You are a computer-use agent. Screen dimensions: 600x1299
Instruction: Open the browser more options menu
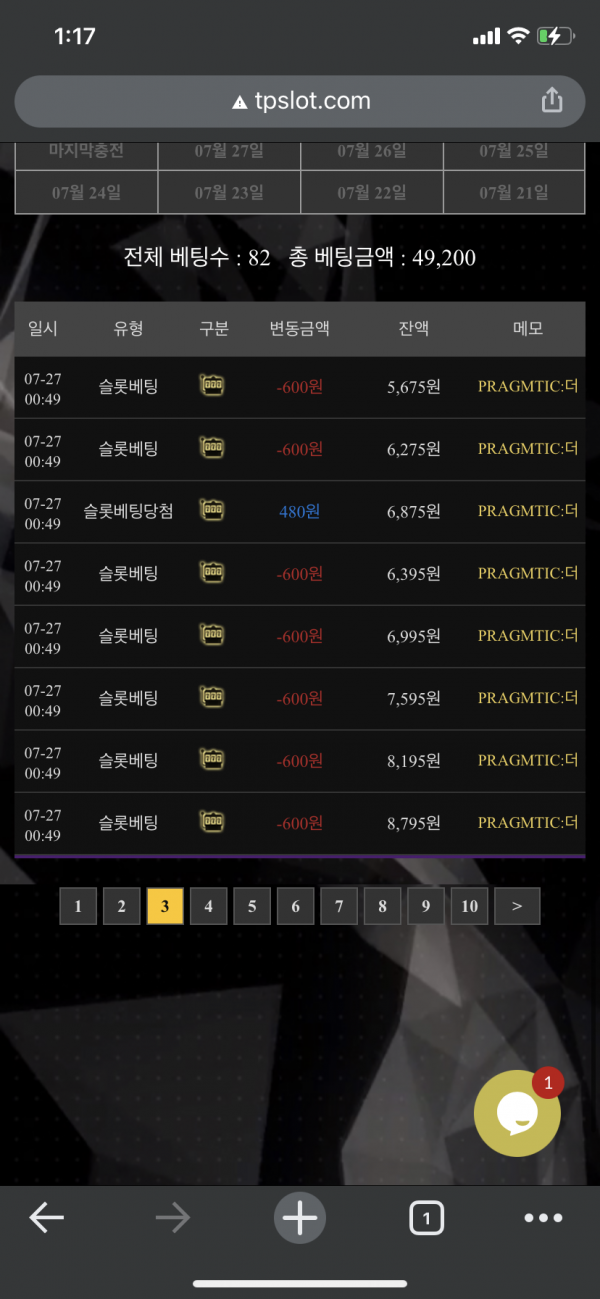click(543, 1217)
